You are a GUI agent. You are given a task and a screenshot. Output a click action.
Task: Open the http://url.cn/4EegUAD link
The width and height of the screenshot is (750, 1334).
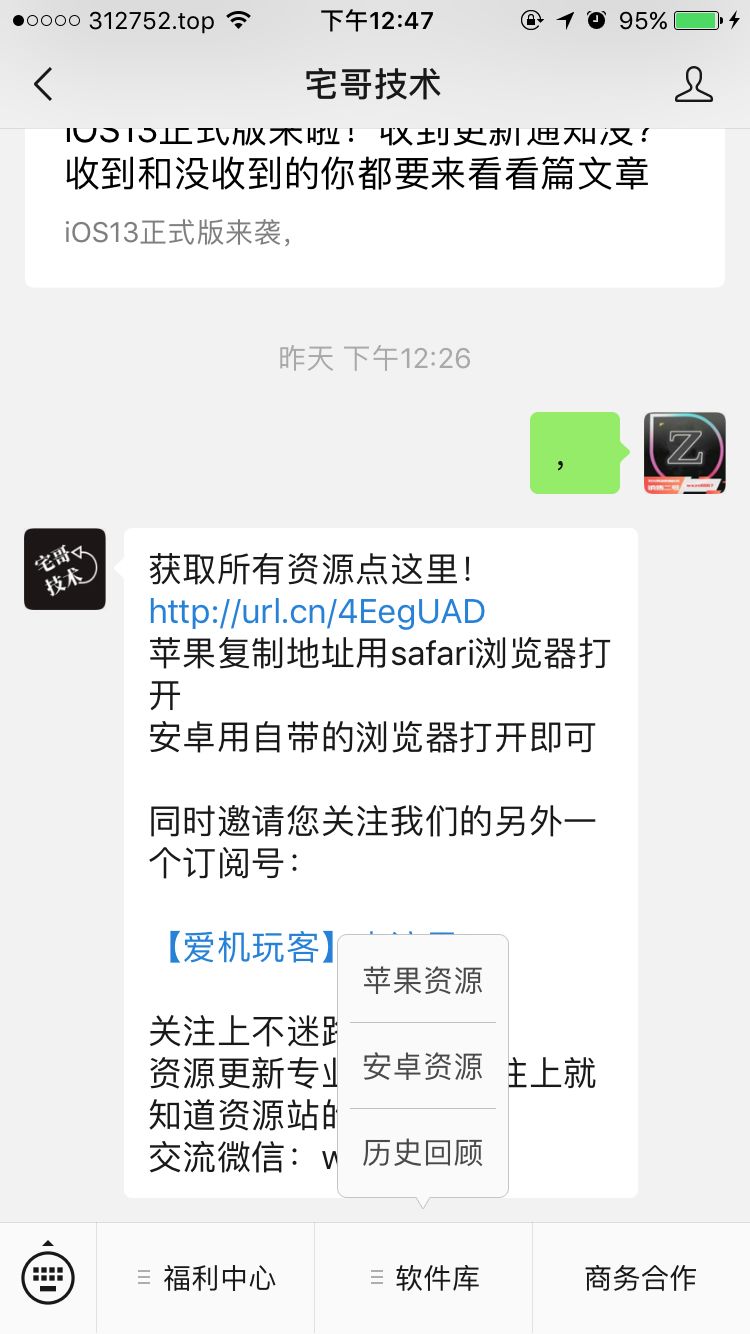tap(317, 611)
